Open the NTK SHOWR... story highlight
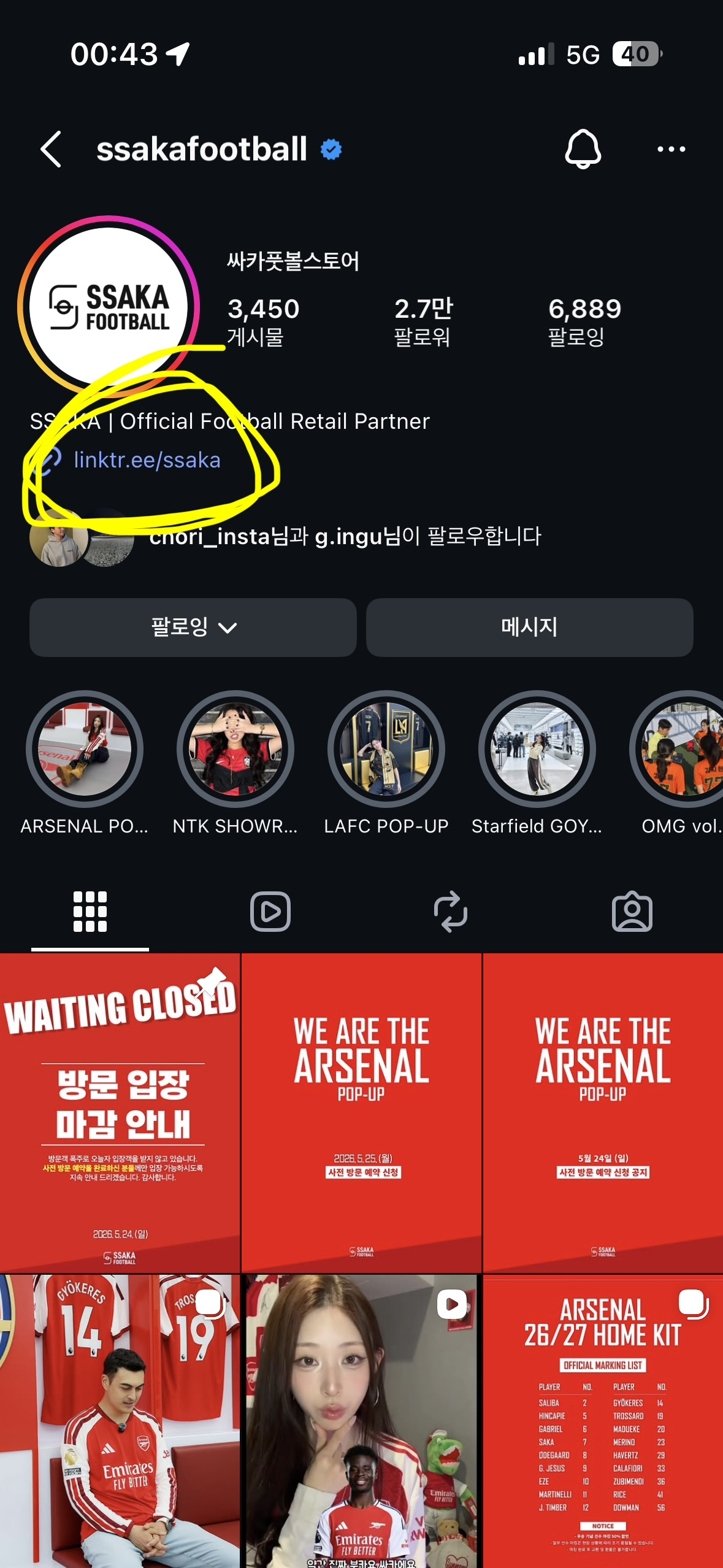The height and width of the screenshot is (1568, 723). click(x=235, y=763)
